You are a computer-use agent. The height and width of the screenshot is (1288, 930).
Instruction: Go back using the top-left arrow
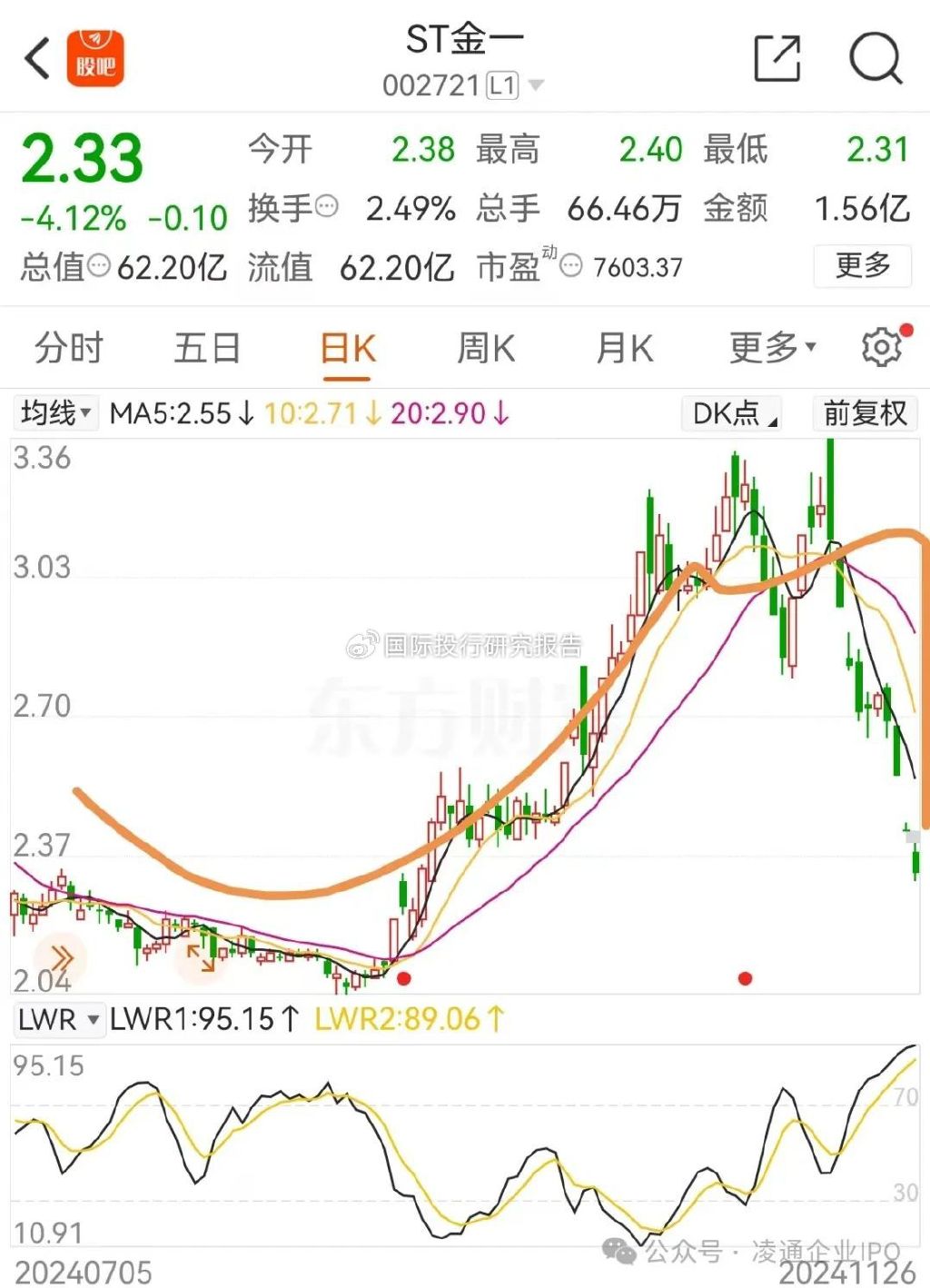(36, 60)
